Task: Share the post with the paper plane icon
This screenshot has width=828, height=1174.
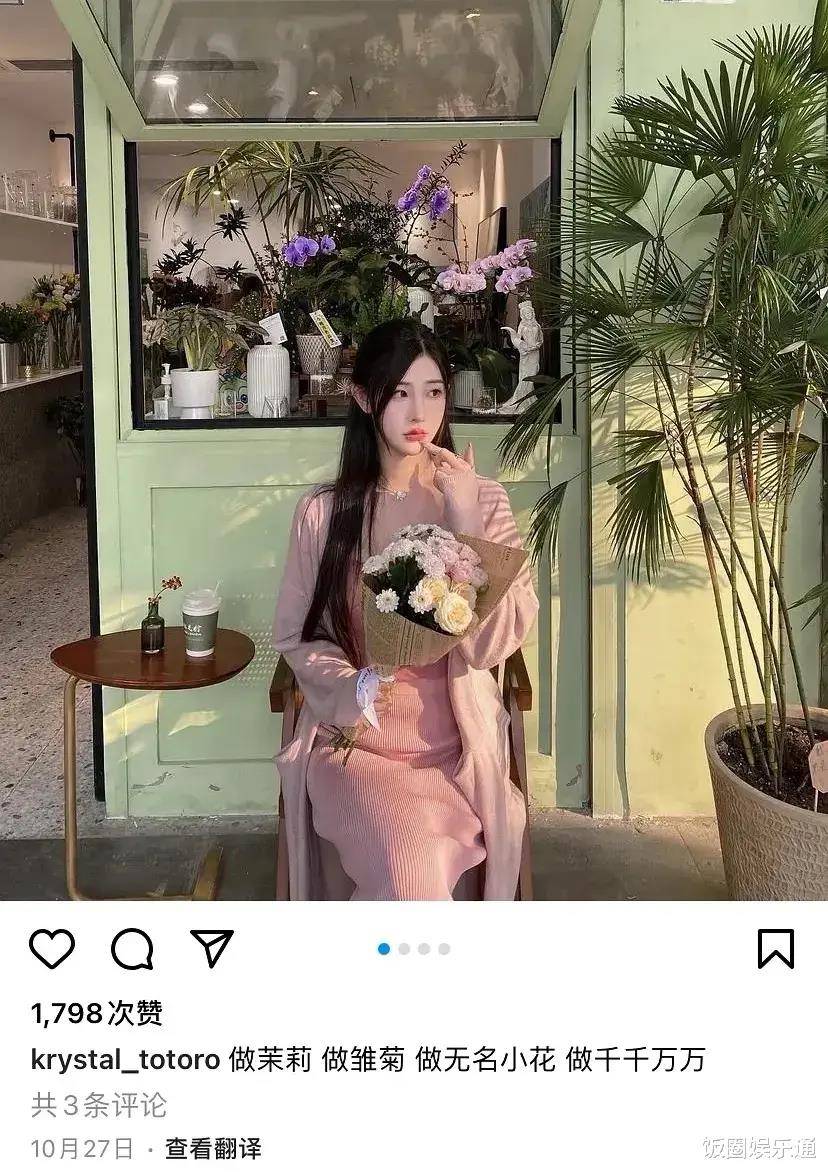Action: point(212,948)
